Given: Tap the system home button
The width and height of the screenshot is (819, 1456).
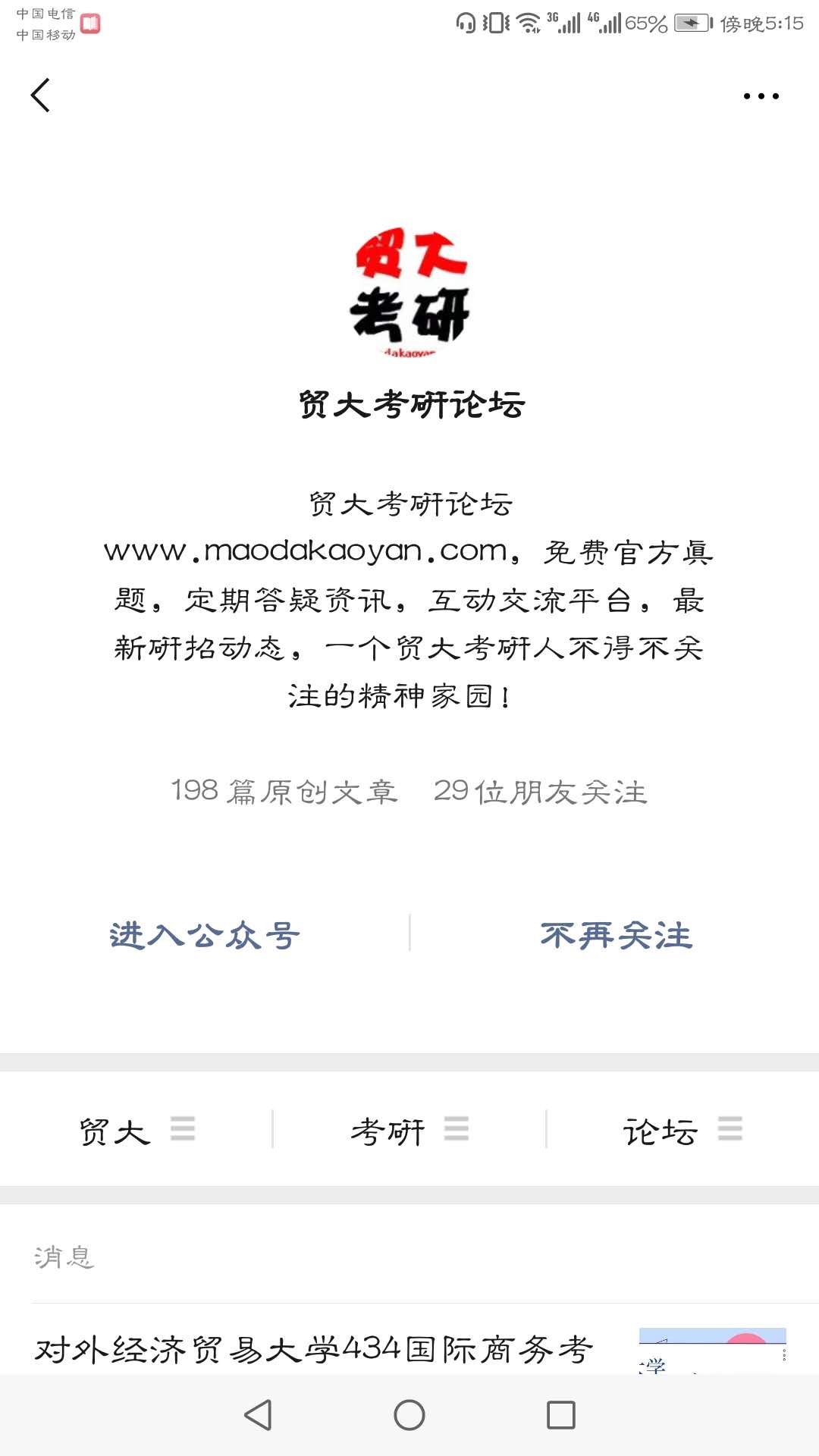Looking at the screenshot, I should [409, 1415].
